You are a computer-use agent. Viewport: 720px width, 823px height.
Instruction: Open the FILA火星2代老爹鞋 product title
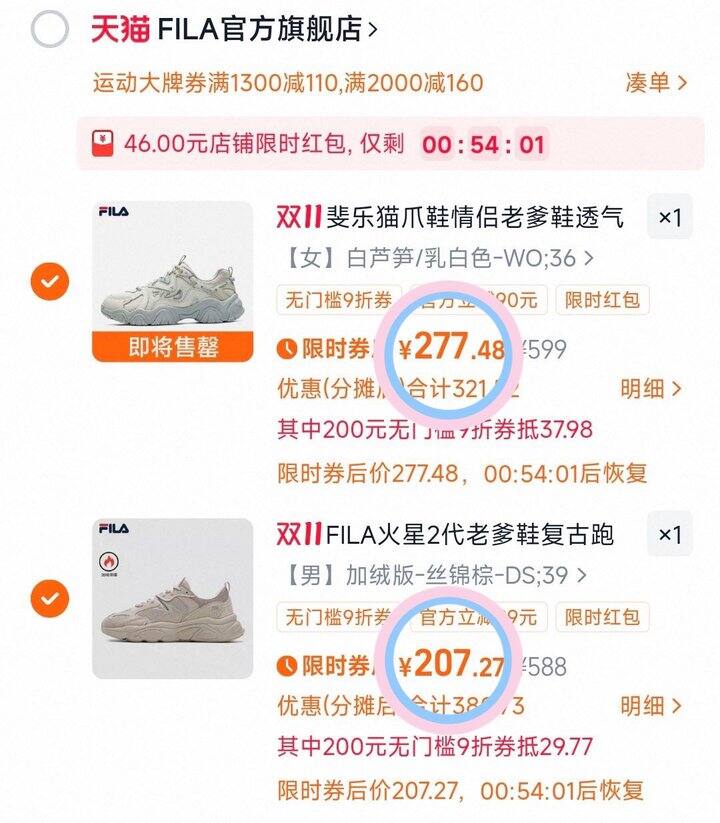(x=445, y=534)
